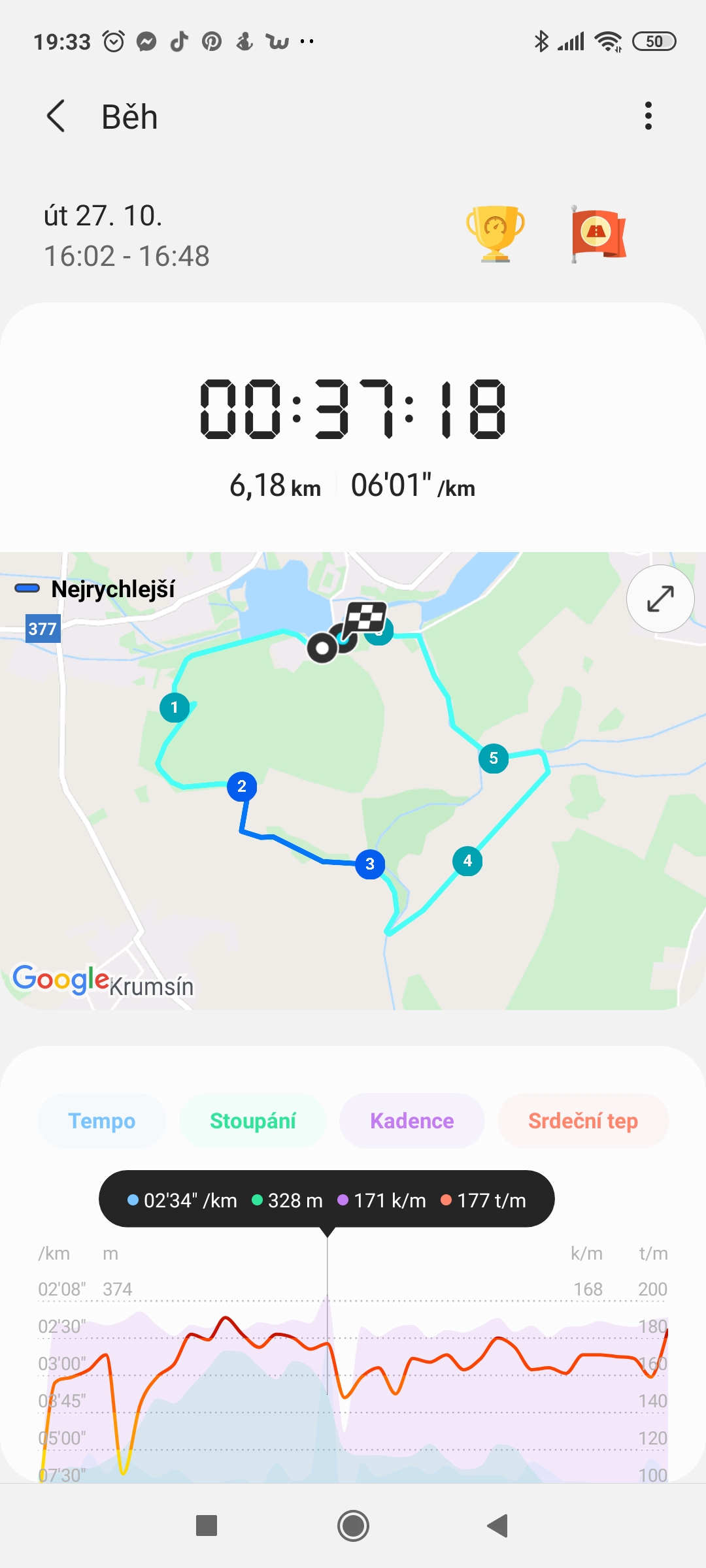Image resolution: width=706 pixels, height=1568 pixels.
Task: Tap the system home button
Action: click(353, 1526)
